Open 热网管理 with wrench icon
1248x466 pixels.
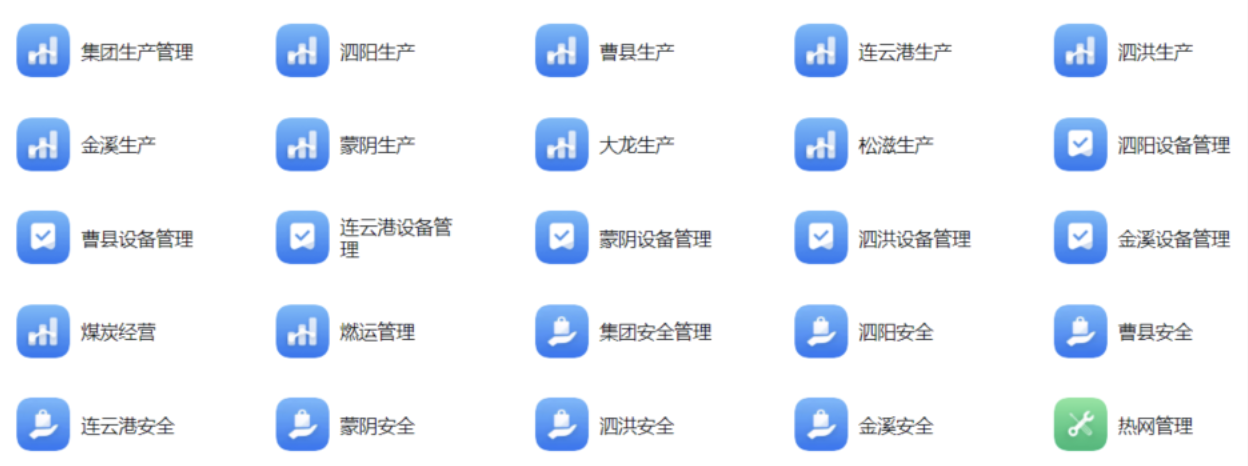click(x=1080, y=425)
